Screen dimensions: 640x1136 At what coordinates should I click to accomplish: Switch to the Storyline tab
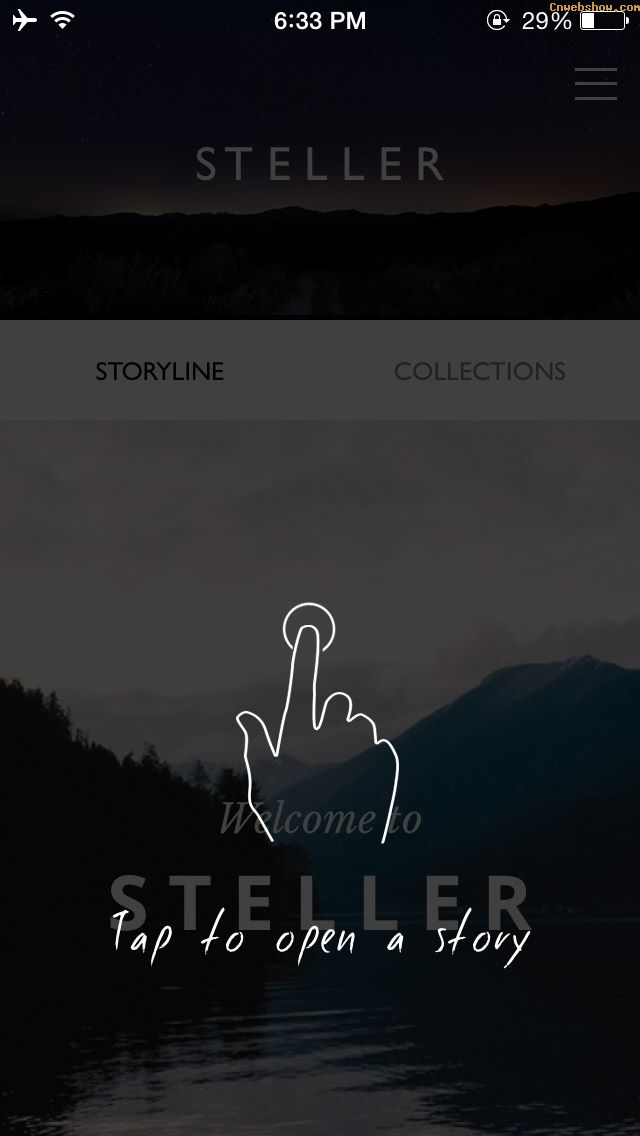160,371
